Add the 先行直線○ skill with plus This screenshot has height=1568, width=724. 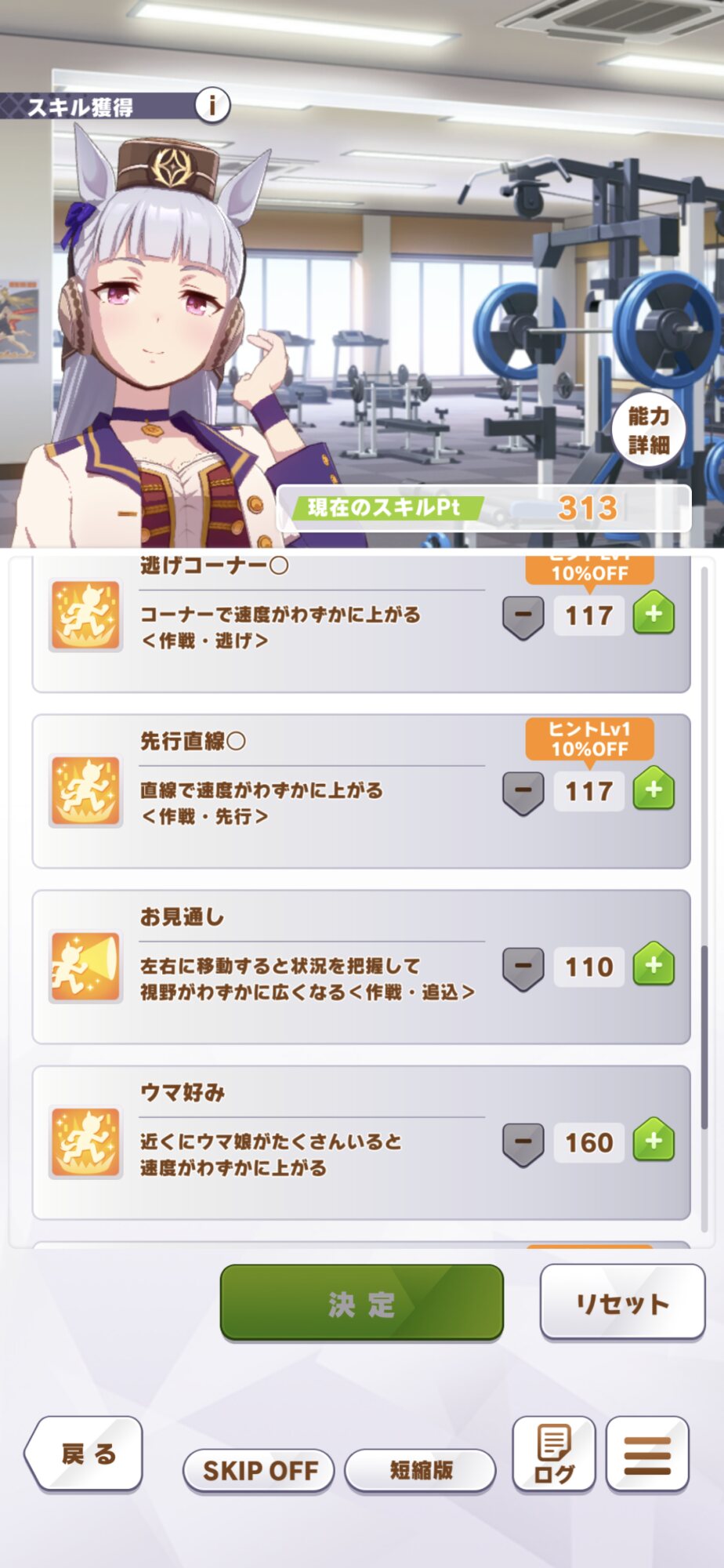(x=653, y=790)
